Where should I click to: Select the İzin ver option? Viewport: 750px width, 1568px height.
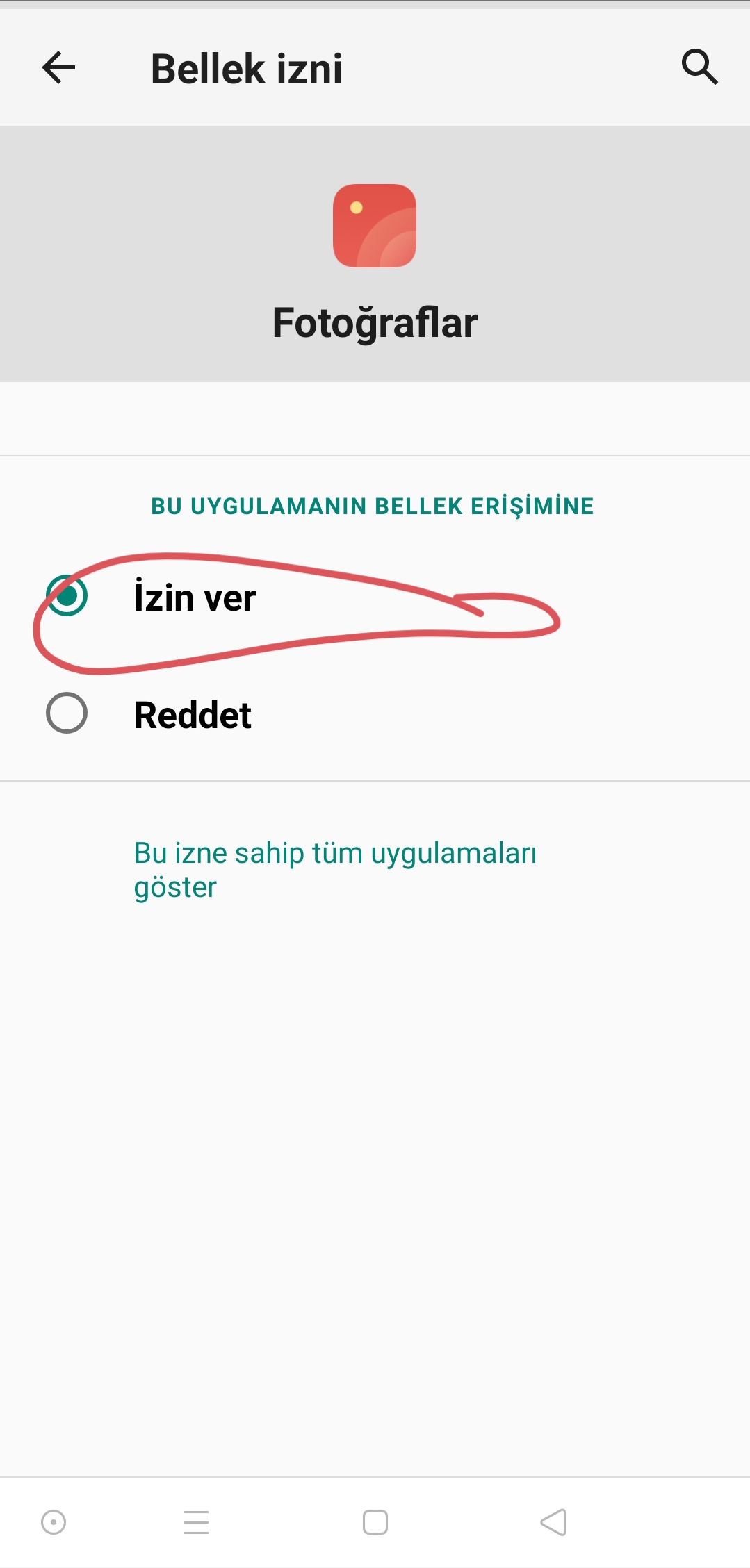point(375,597)
